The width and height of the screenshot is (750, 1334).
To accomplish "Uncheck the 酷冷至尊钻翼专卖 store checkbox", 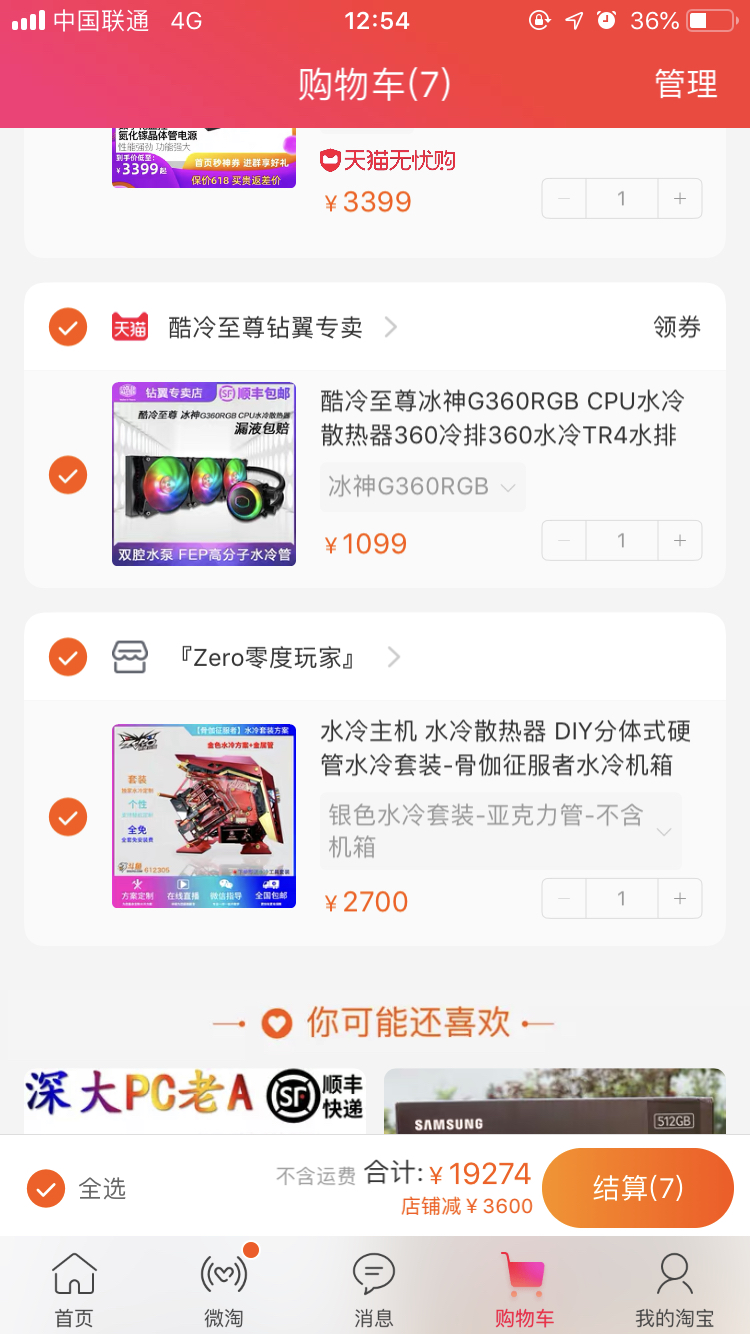I will point(68,326).
